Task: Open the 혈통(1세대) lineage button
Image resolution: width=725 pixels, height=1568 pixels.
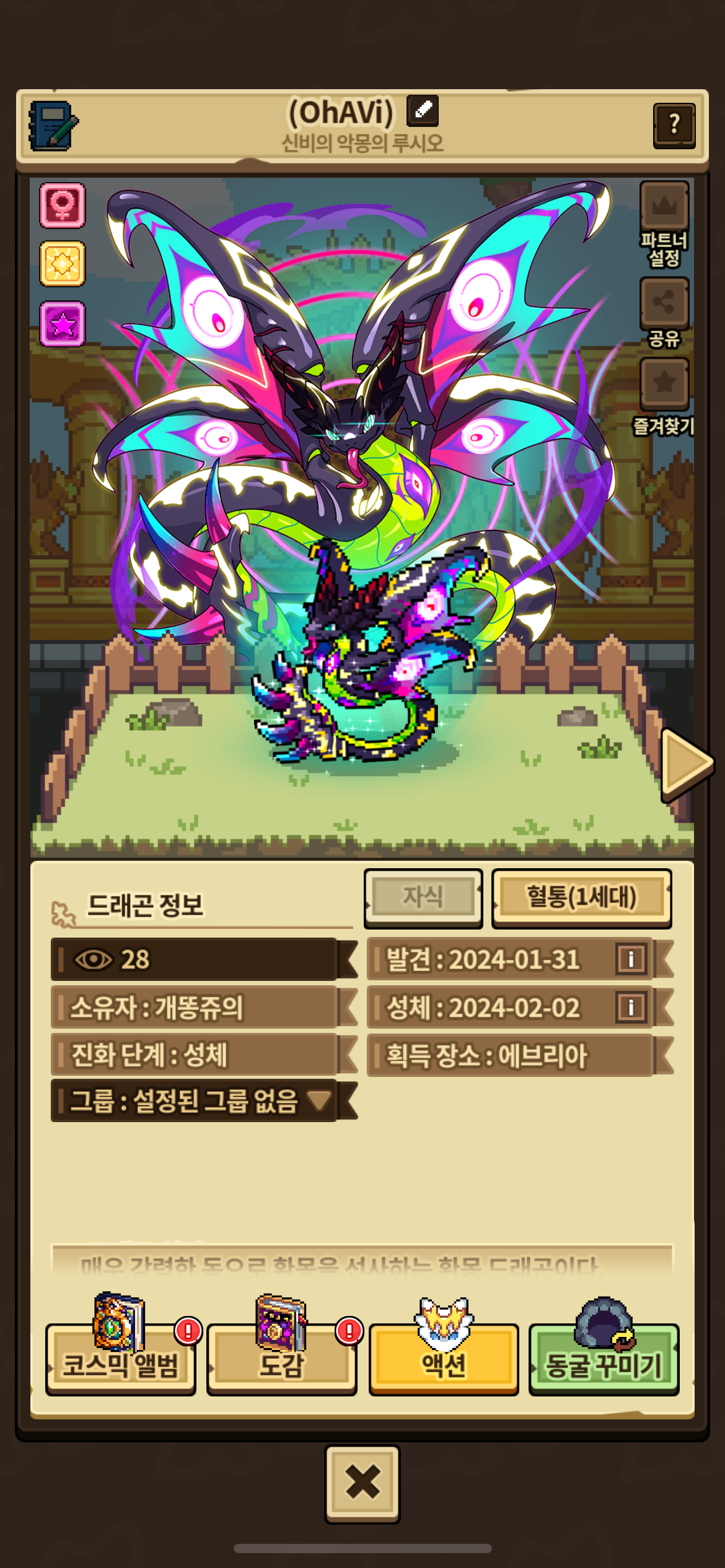Action: pos(581,898)
